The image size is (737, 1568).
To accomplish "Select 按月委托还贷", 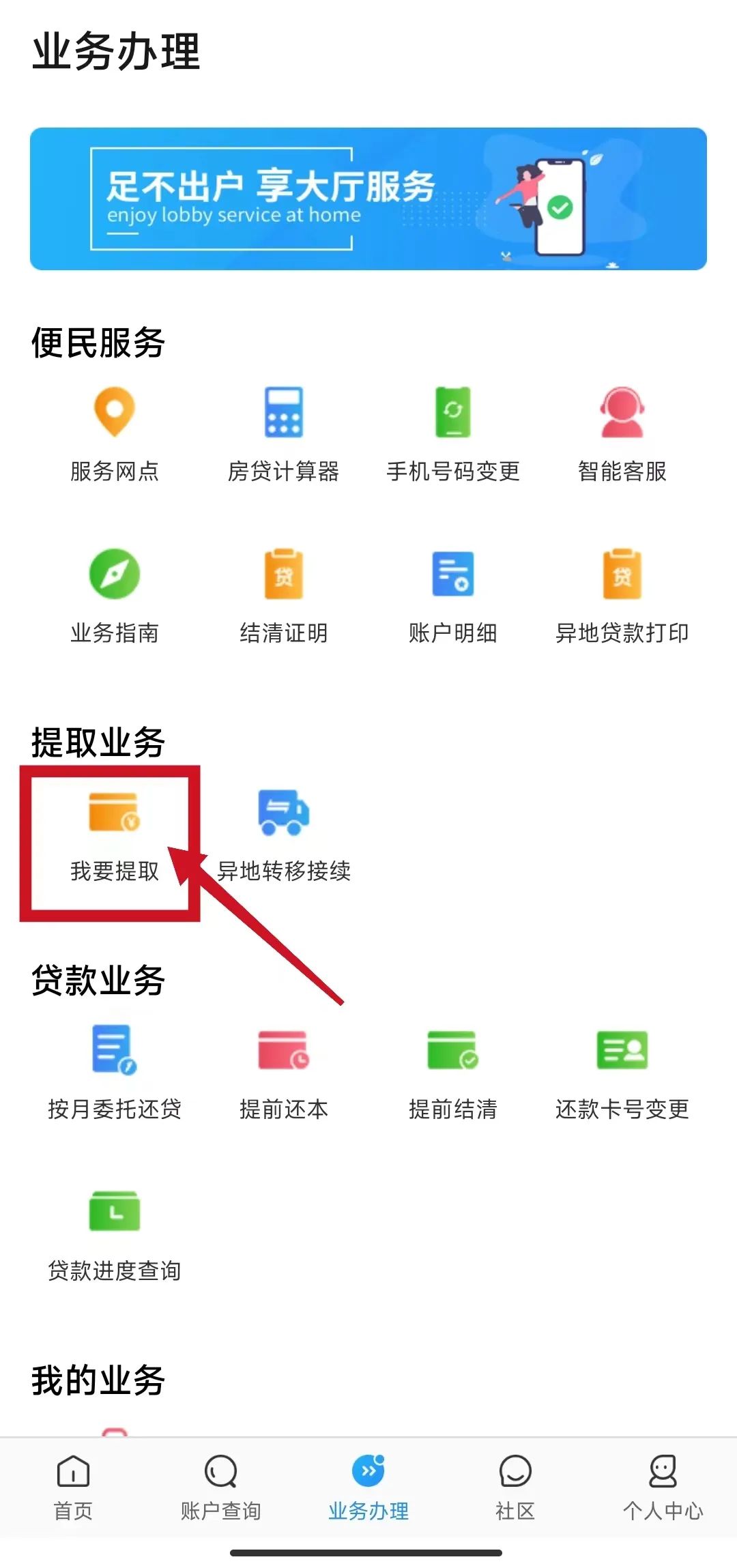I will pyautogui.click(x=114, y=1072).
